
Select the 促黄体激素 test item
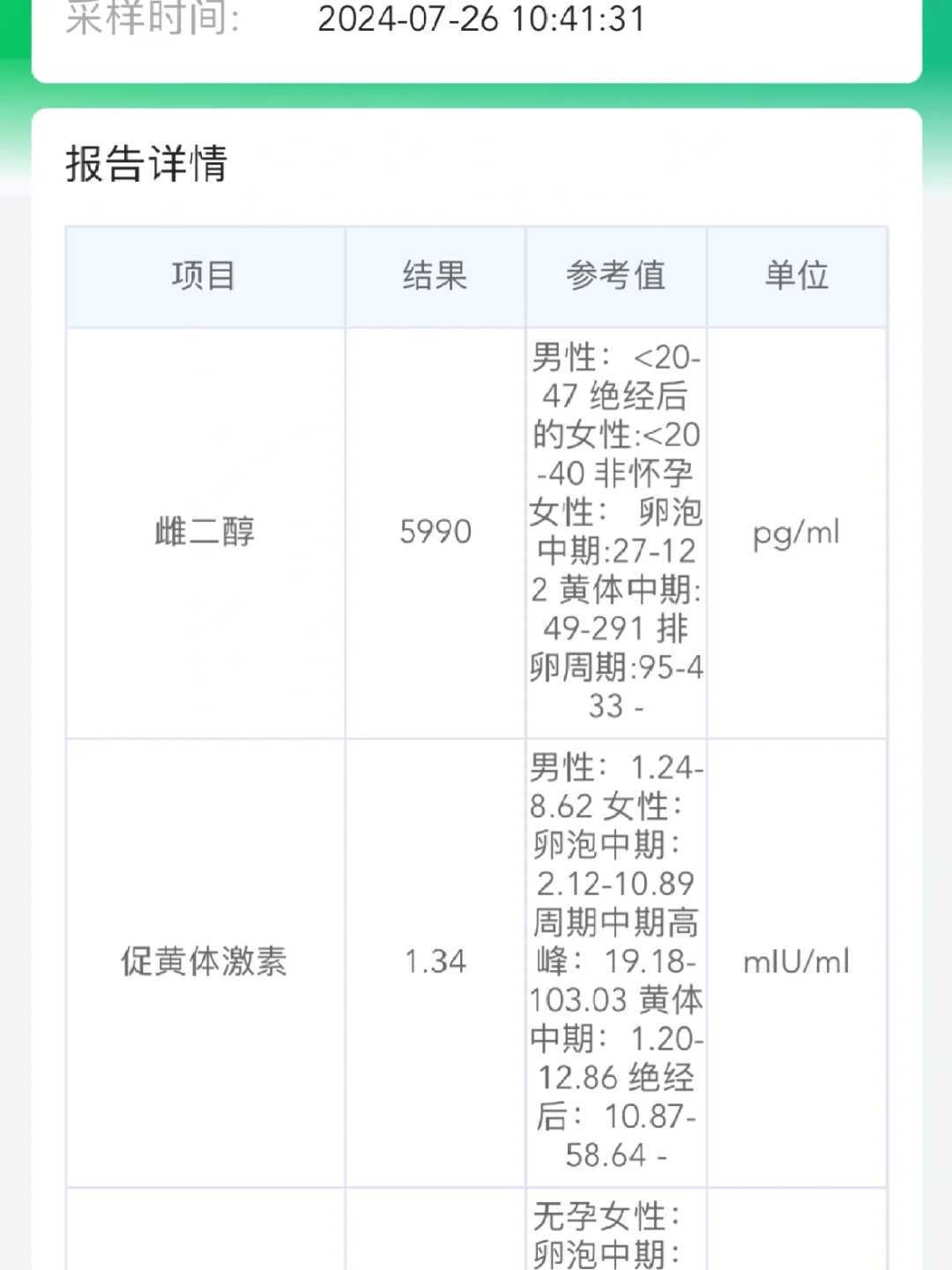click(x=205, y=961)
